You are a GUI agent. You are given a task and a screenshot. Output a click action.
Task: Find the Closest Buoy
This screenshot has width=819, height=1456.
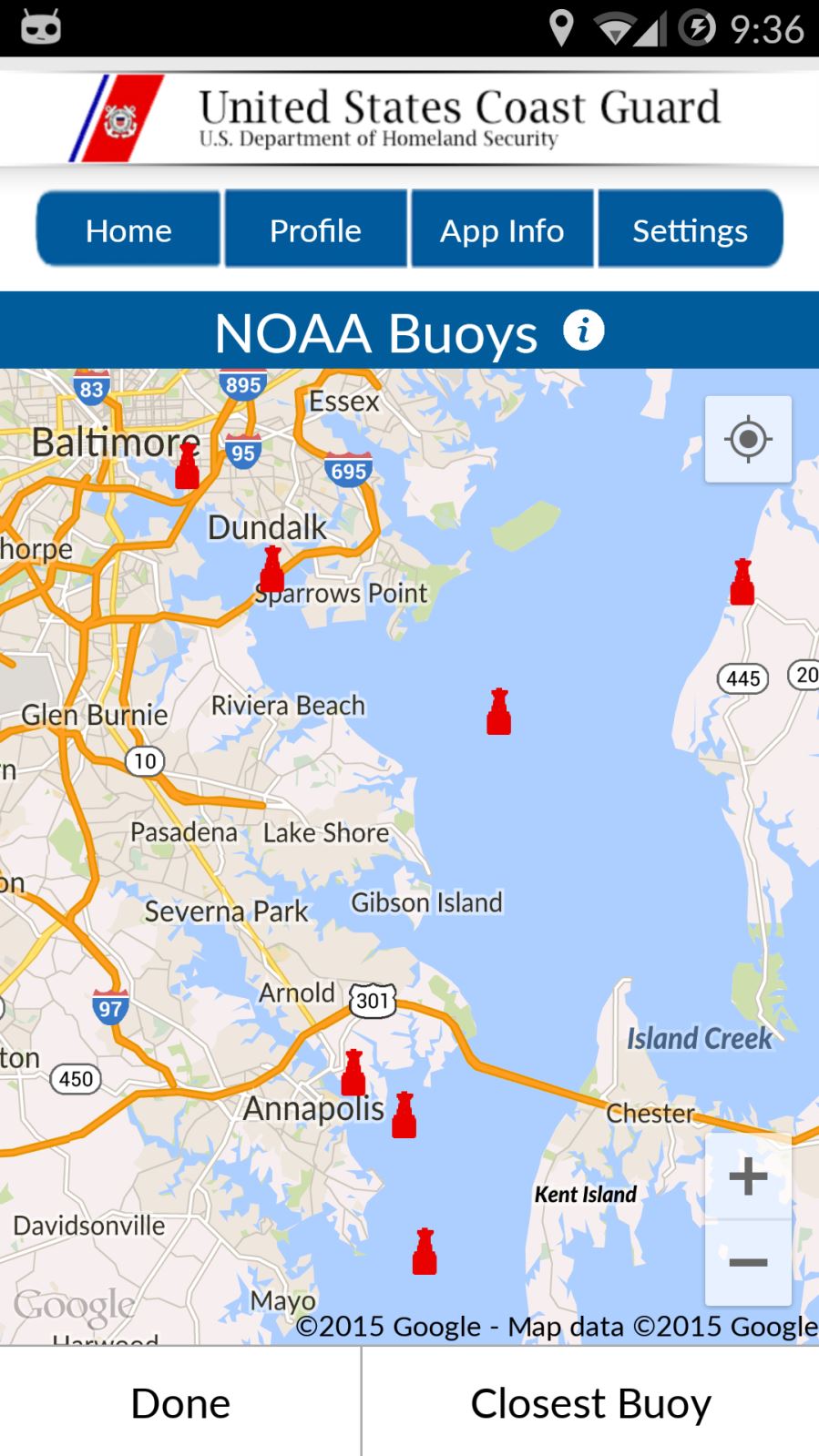click(590, 1402)
